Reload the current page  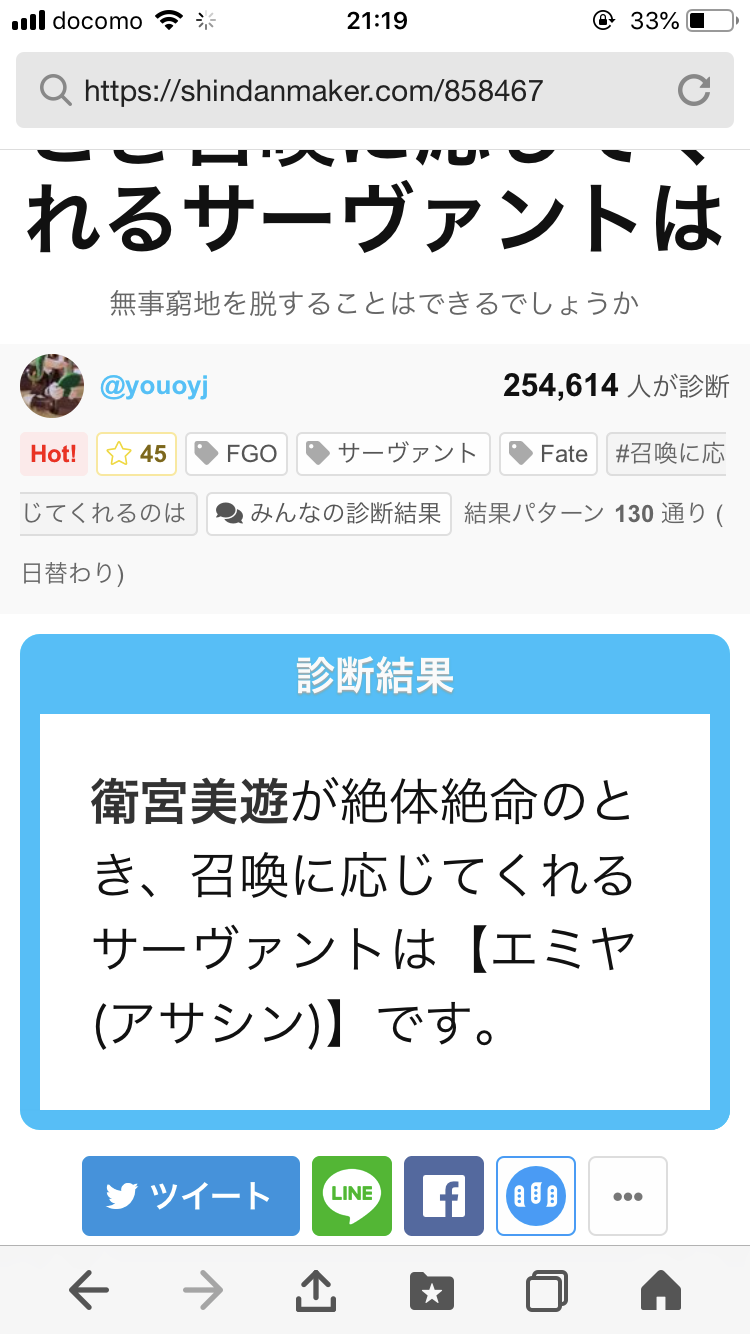(693, 91)
